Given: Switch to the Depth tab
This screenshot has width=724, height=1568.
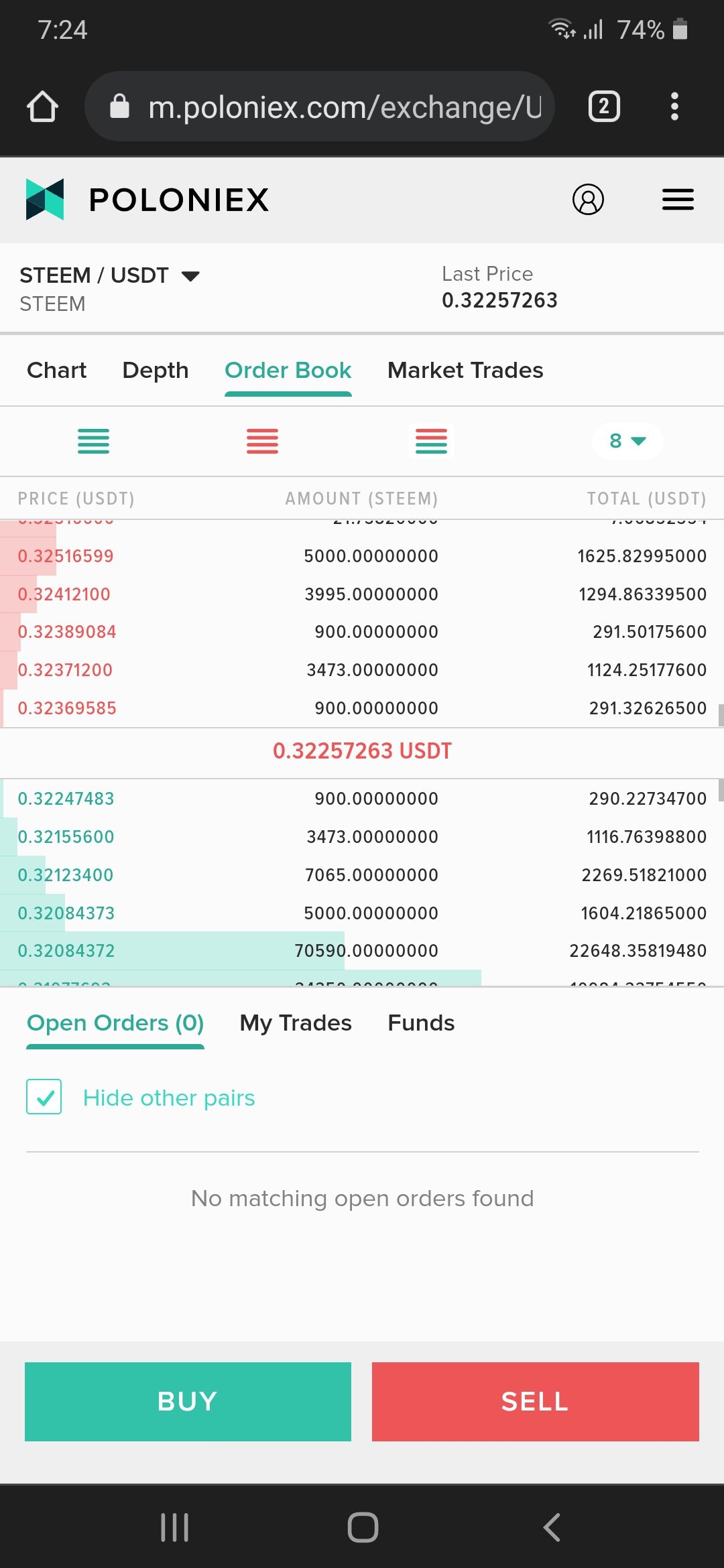Looking at the screenshot, I should tap(156, 370).
